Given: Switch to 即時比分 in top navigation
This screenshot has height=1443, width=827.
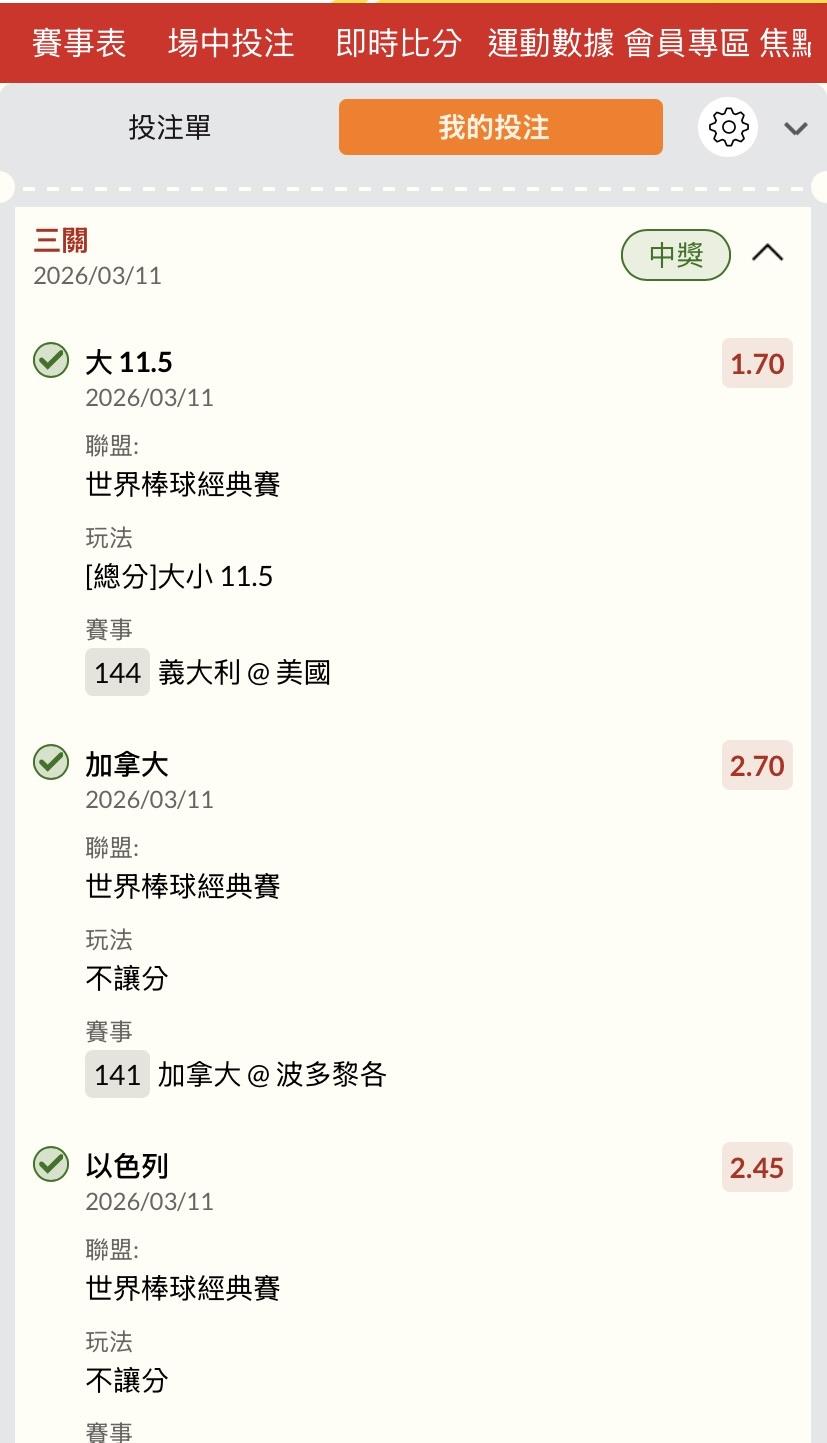Looking at the screenshot, I should pyautogui.click(x=398, y=43).
